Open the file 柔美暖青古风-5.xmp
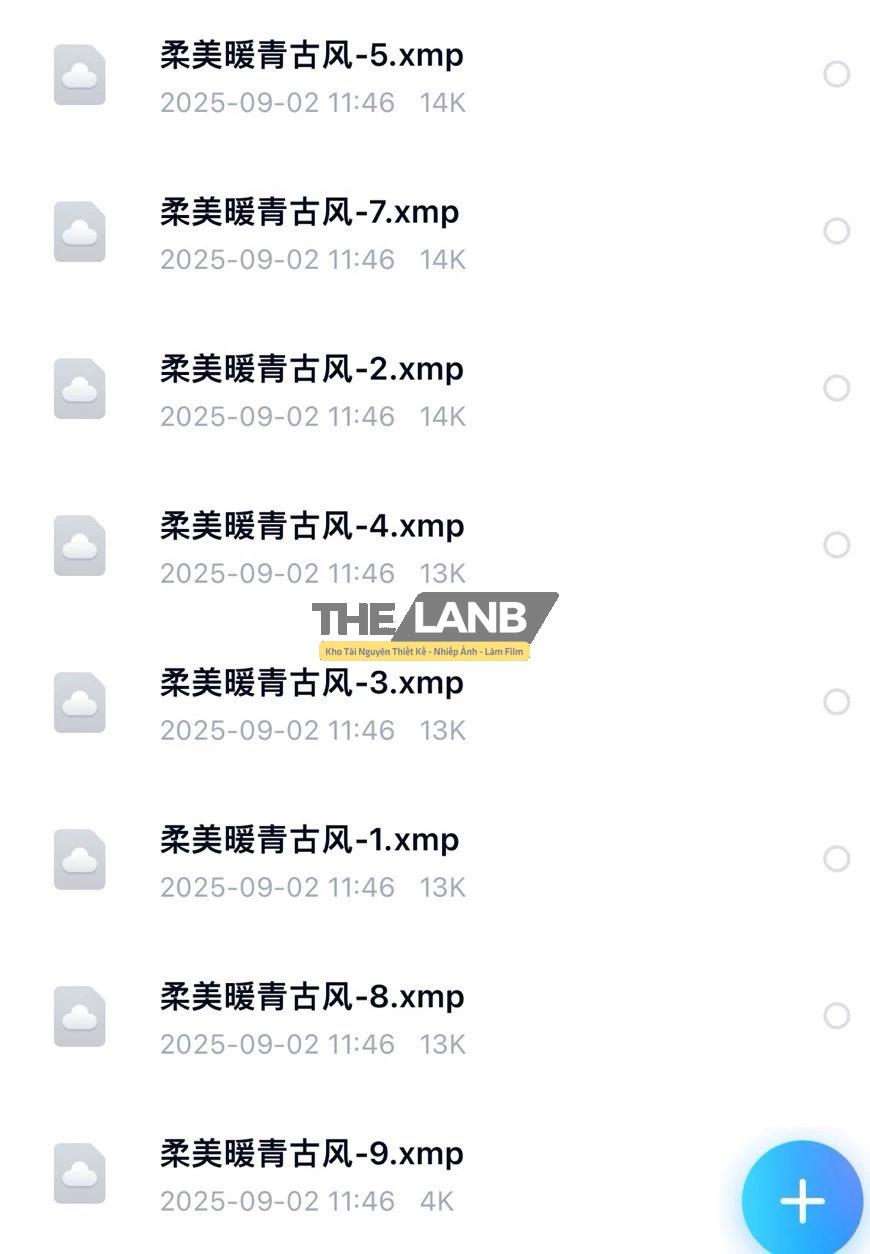Viewport: 870px width, 1254px height. (311, 56)
